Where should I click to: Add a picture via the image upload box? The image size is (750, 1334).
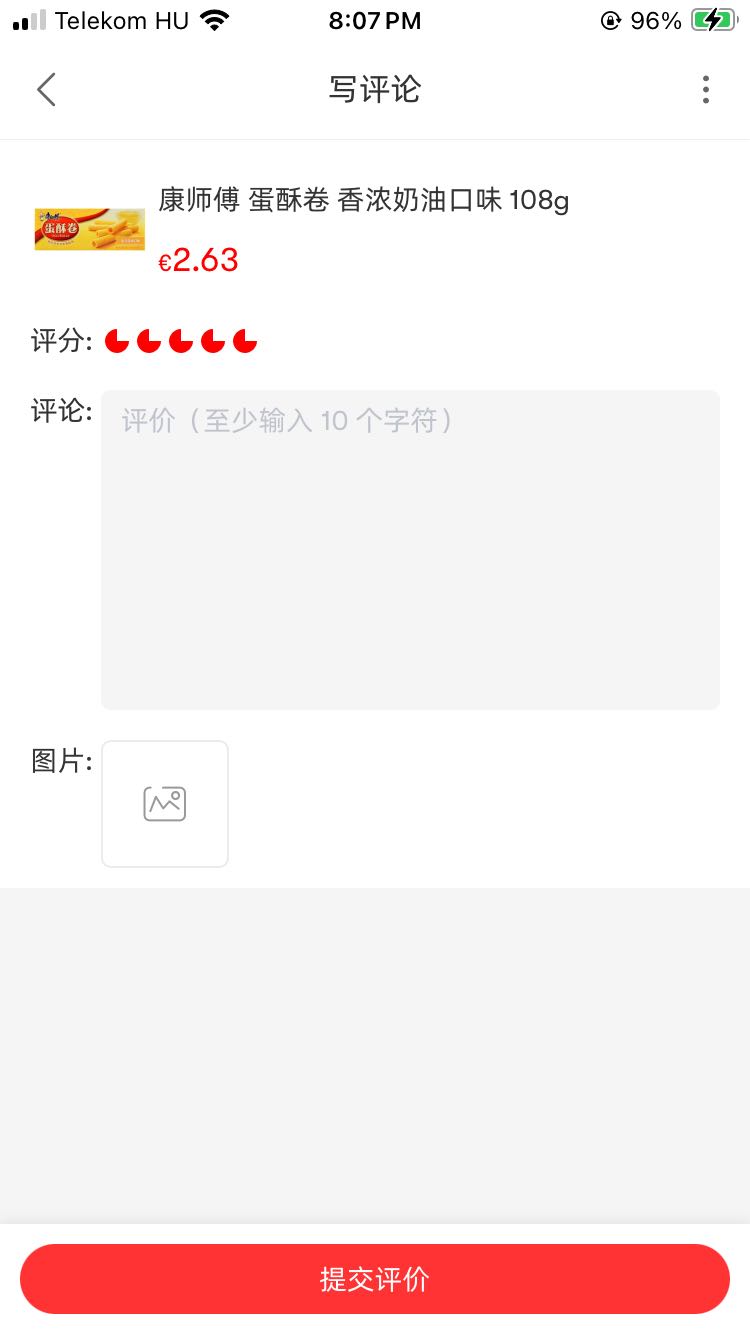[x=165, y=804]
